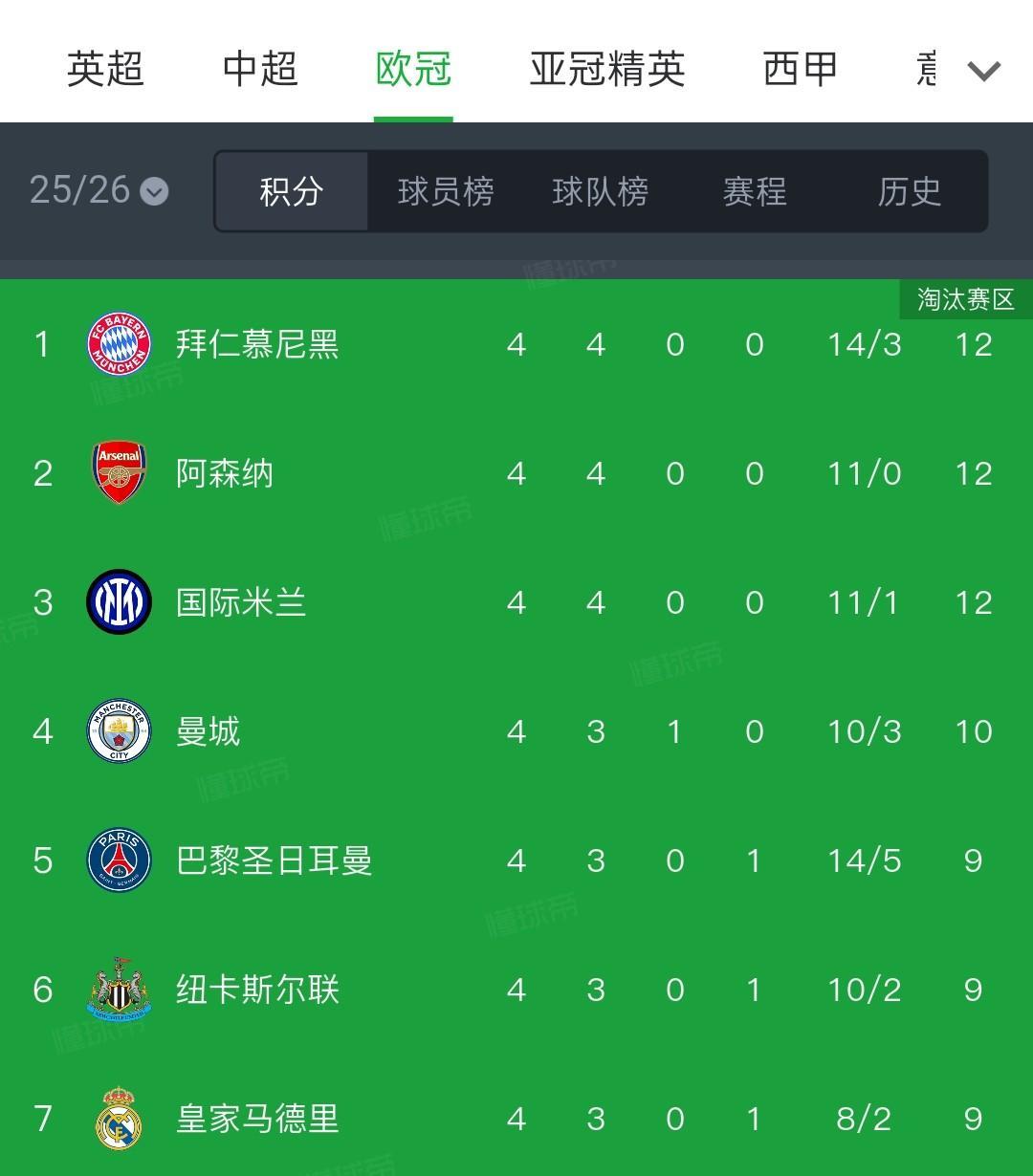This screenshot has width=1033, height=1176.
Task: Open the 西甲 league tab
Action: tap(800, 69)
